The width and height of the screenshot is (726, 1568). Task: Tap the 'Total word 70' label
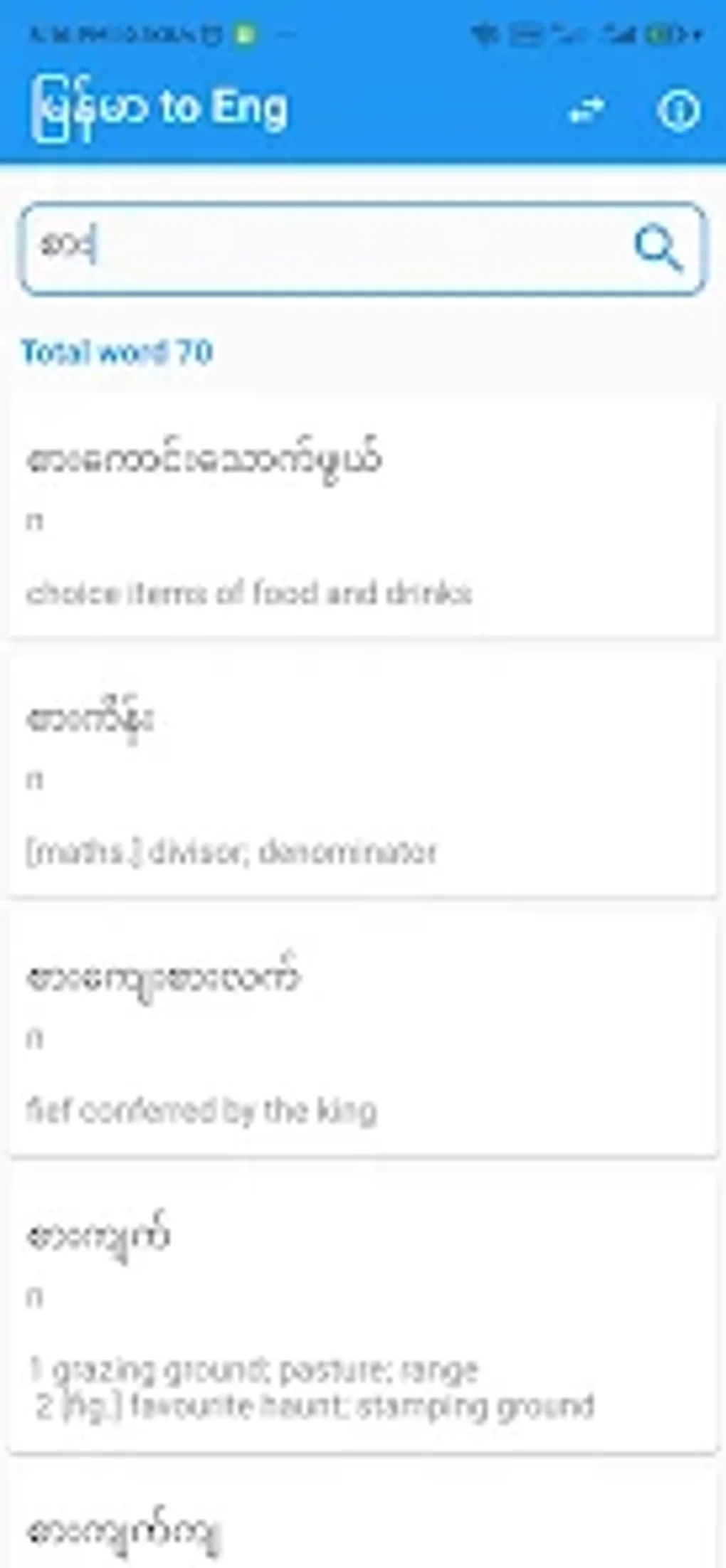pos(116,351)
